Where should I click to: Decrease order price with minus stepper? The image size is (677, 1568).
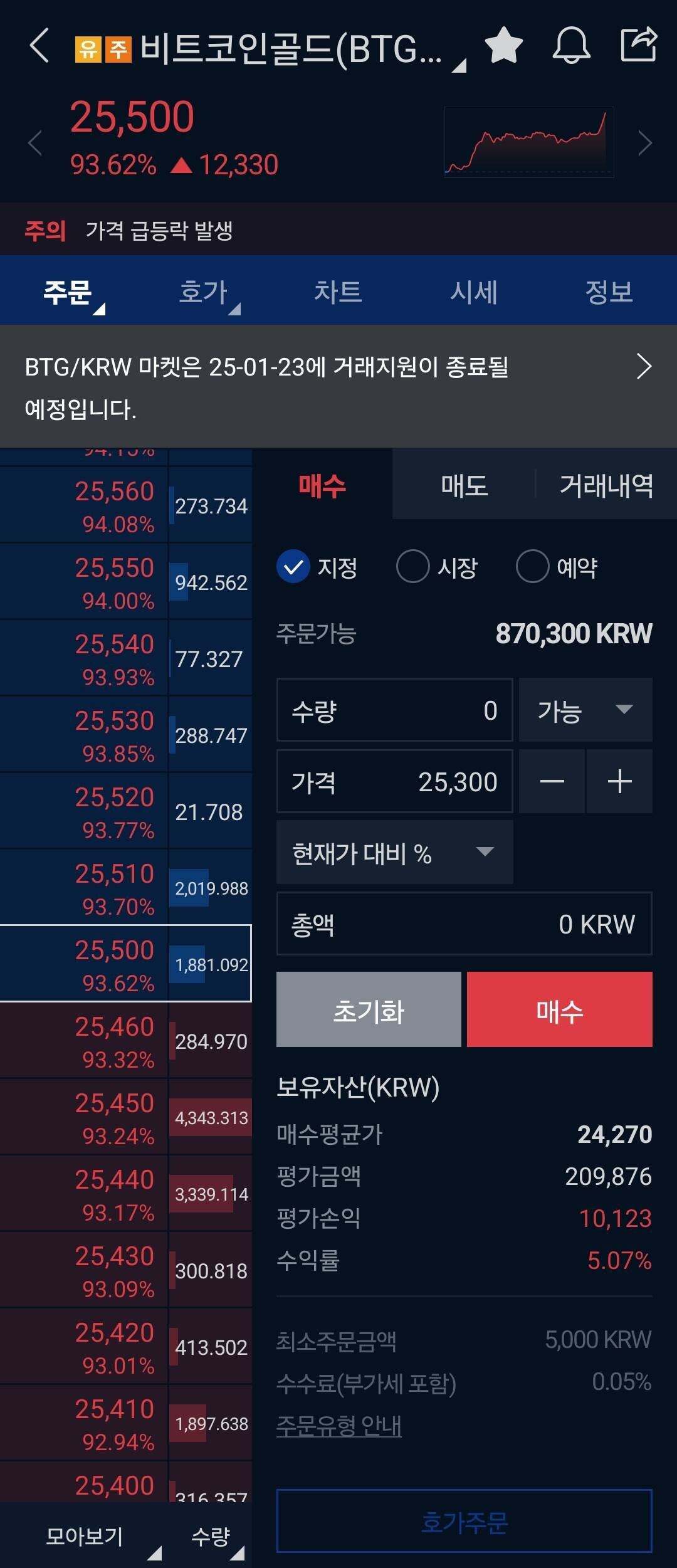pos(552,781)
